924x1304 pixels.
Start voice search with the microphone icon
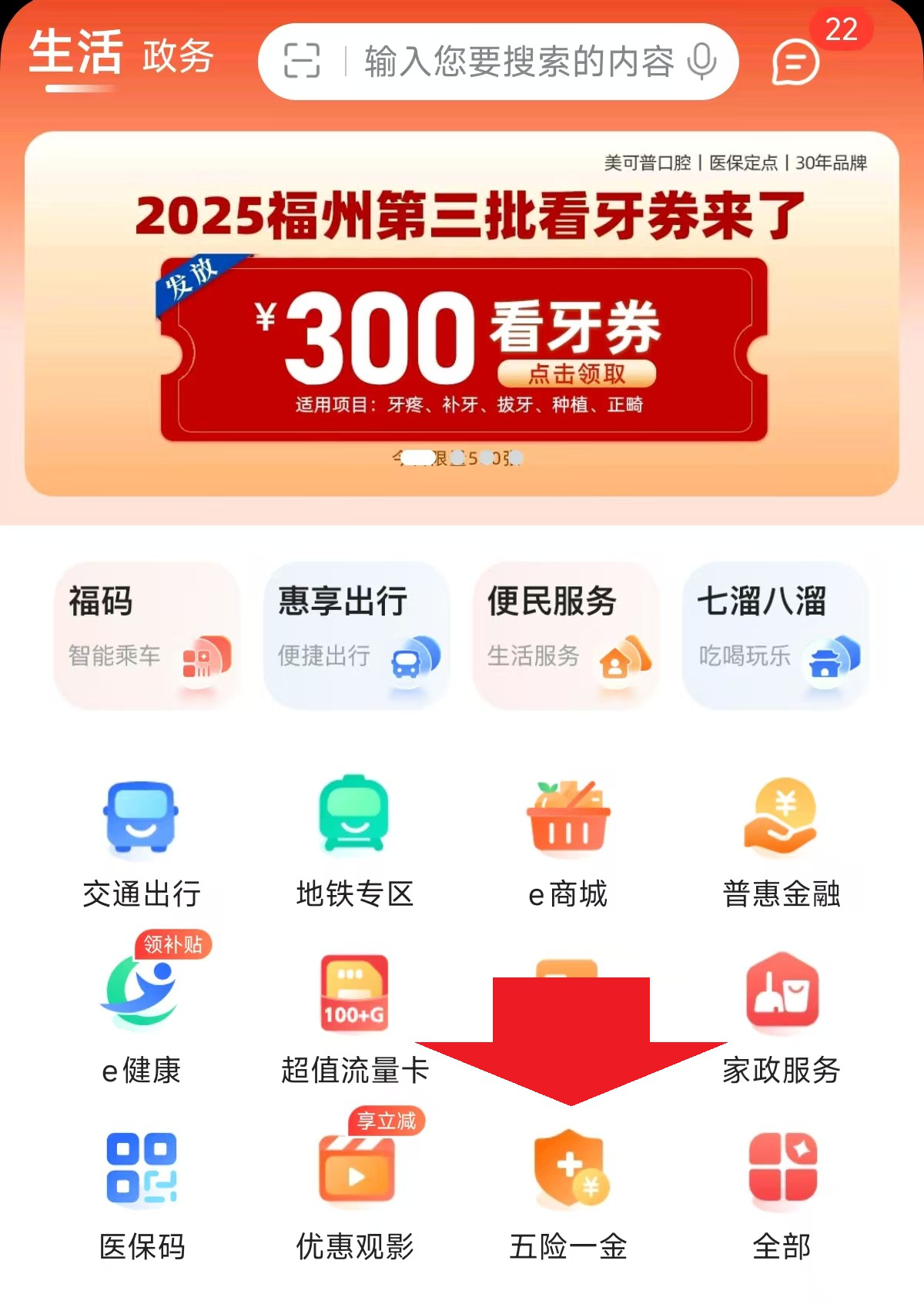pyautogui.click(x=701, y=61)
